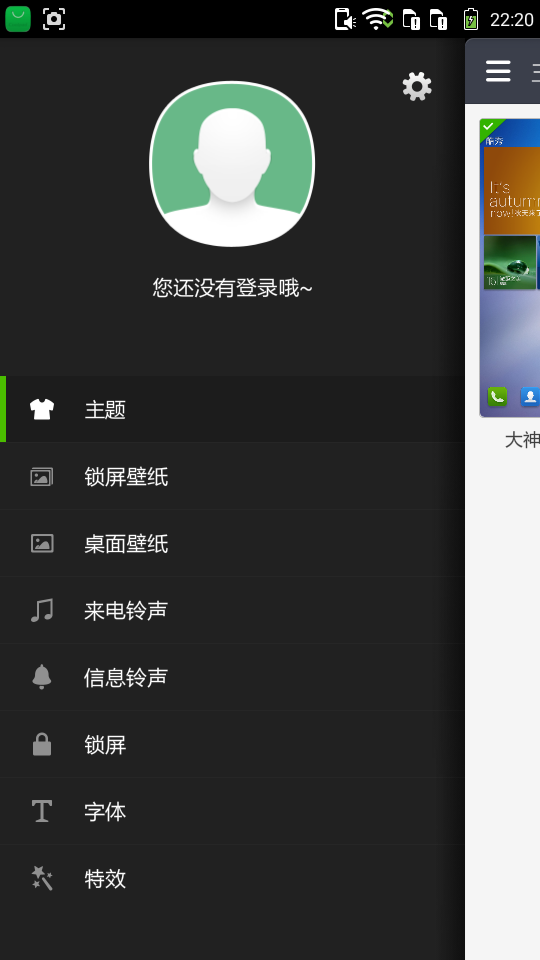Browse 字体 options
Screen dimensions: 540x960
tap(233, 812)
